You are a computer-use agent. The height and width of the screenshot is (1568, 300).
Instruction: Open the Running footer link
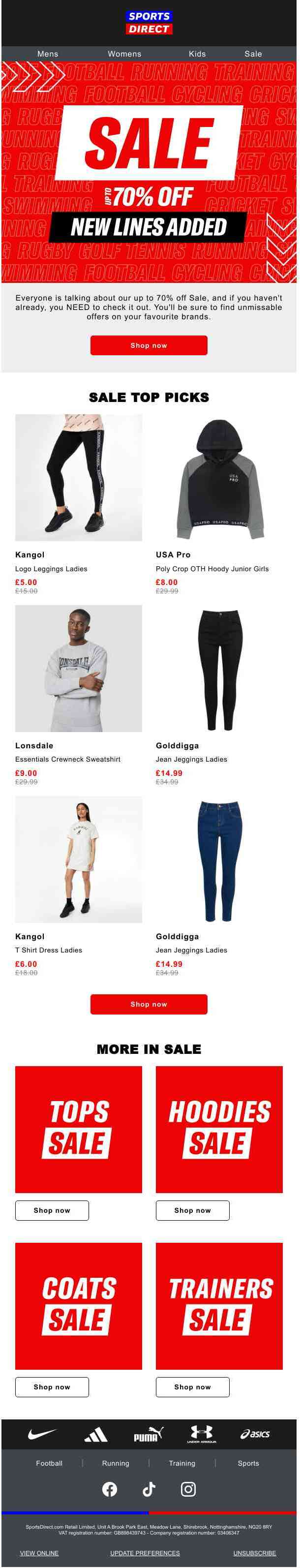click(x=116, y=1463)
